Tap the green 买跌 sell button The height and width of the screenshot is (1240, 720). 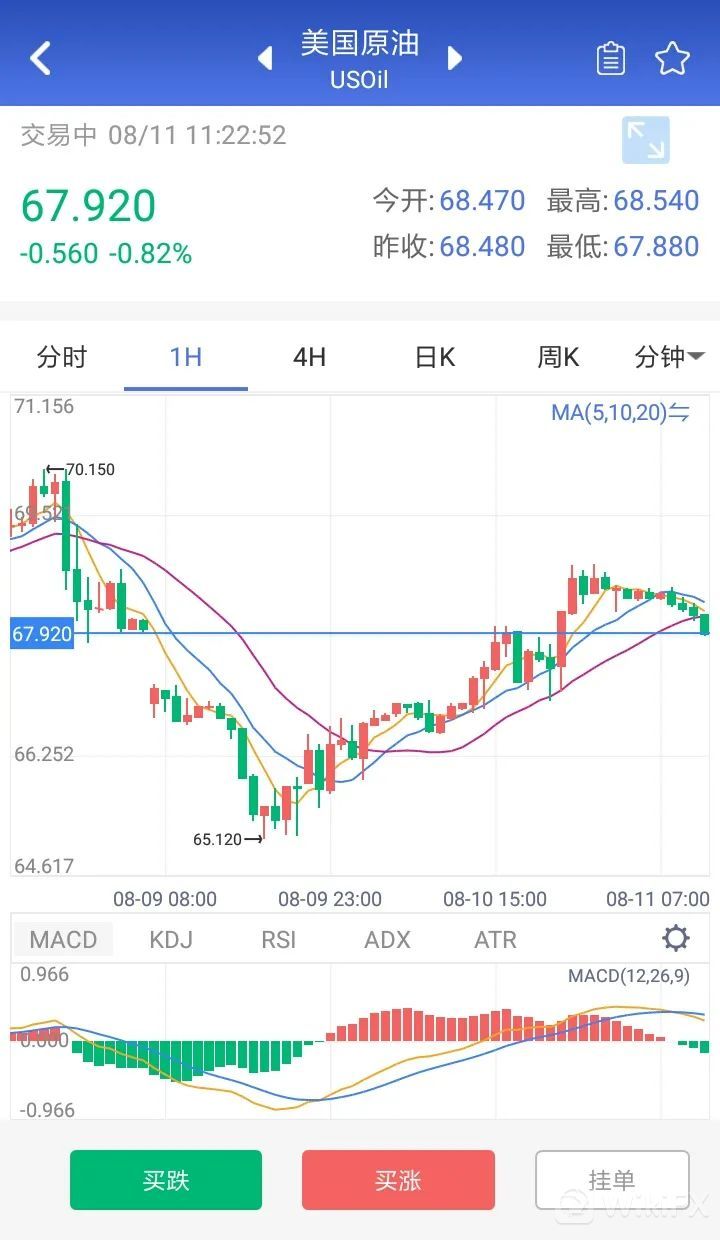click(166, 1180)
